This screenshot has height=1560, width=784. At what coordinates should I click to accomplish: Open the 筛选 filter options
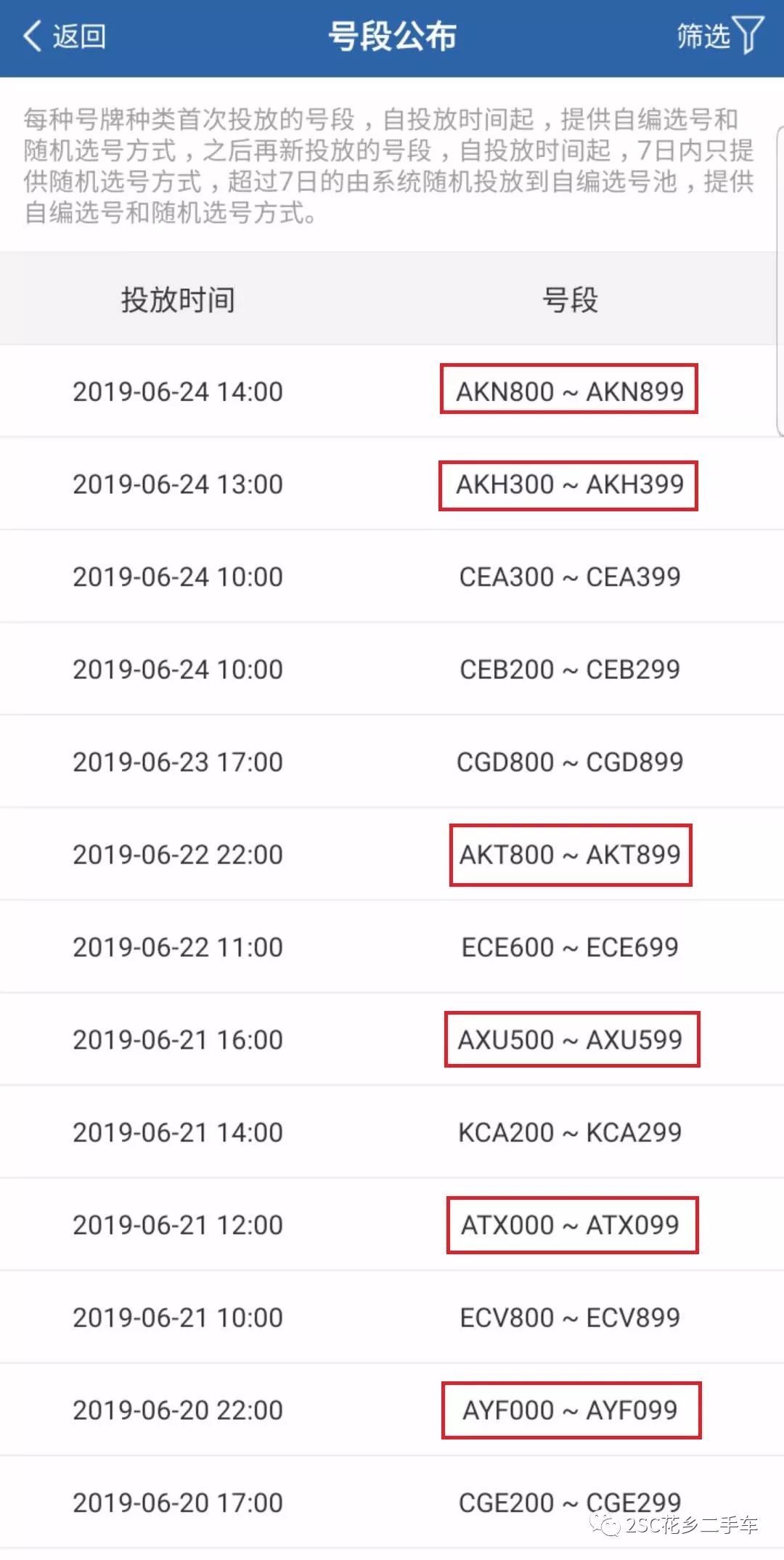[719, 36]
